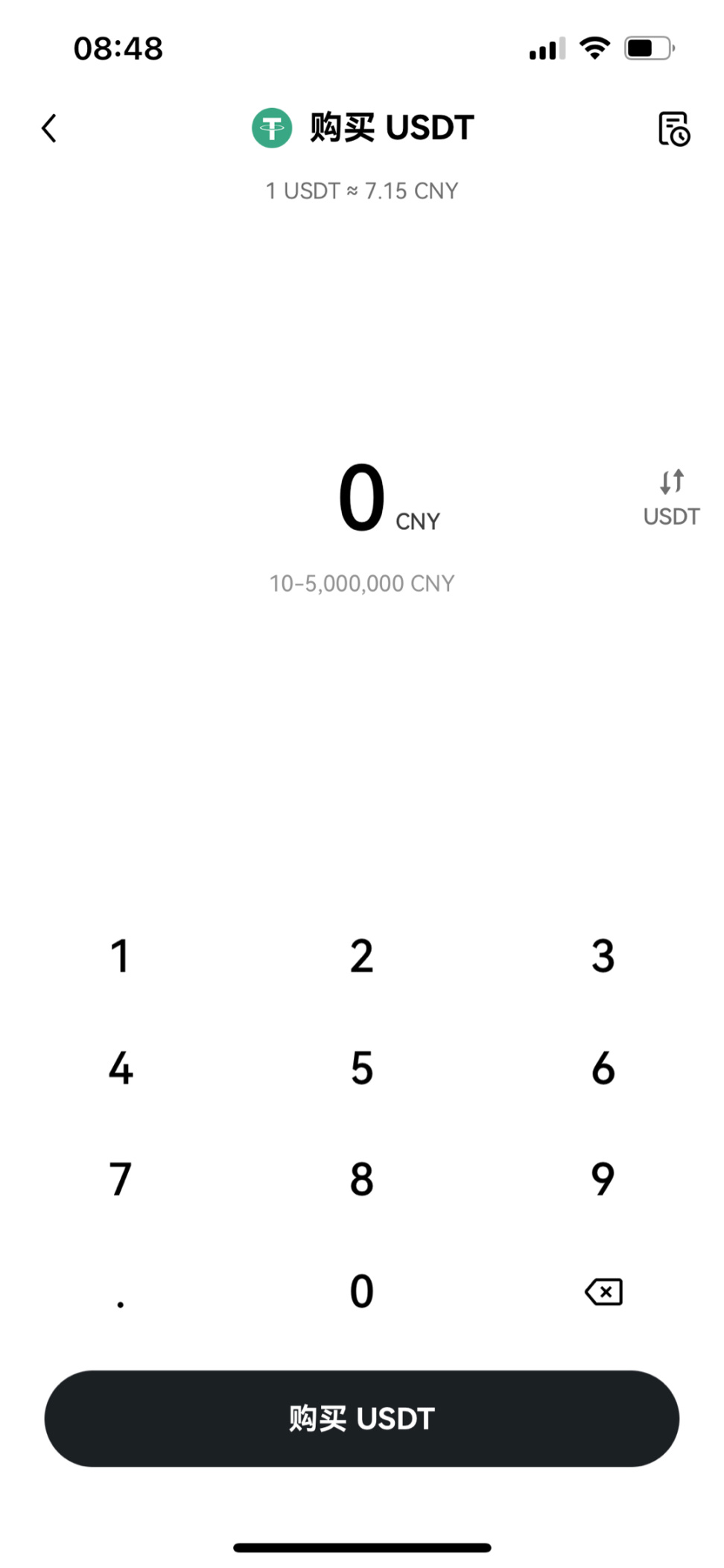Enter digit 0 on the keypad
This screenshot has width=724, height=1568.
(362, 1291)
